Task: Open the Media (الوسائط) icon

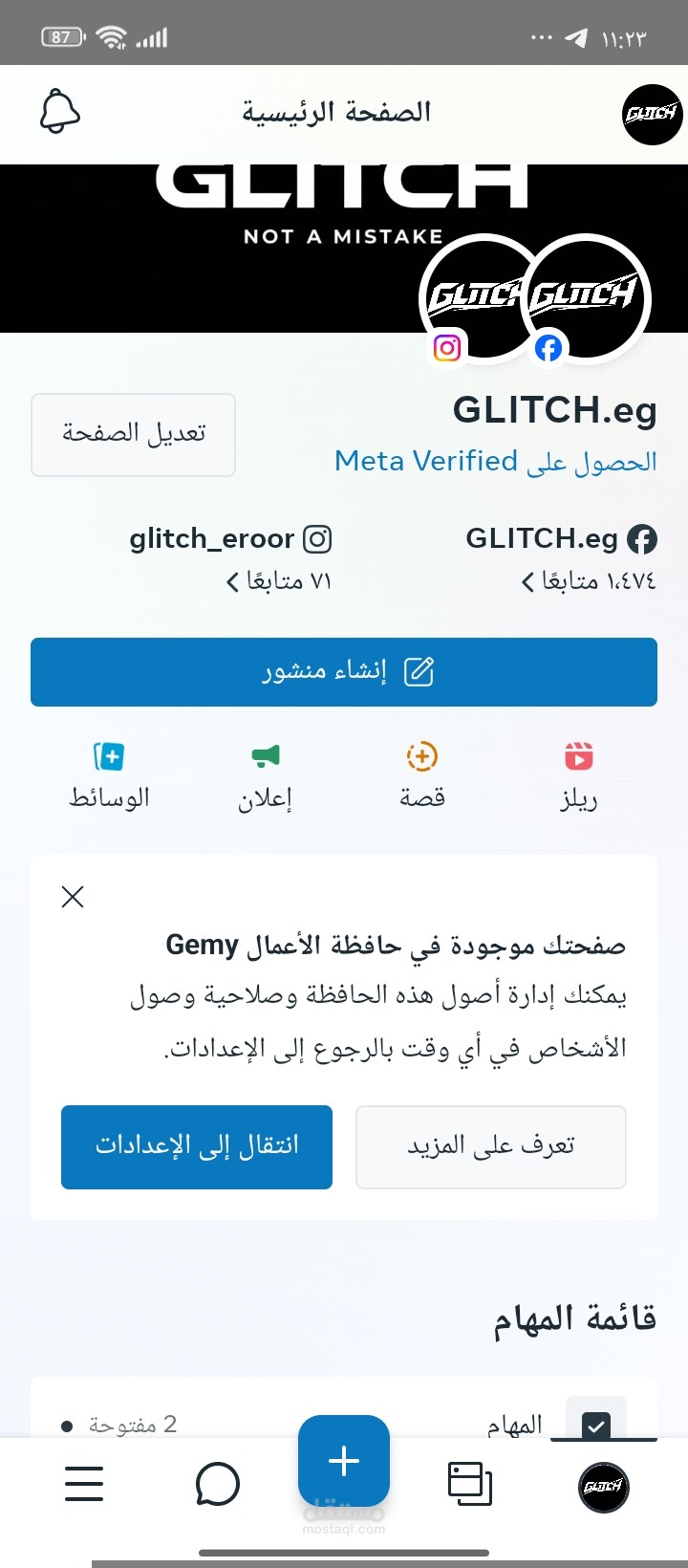Action: [x=108, y=756]
